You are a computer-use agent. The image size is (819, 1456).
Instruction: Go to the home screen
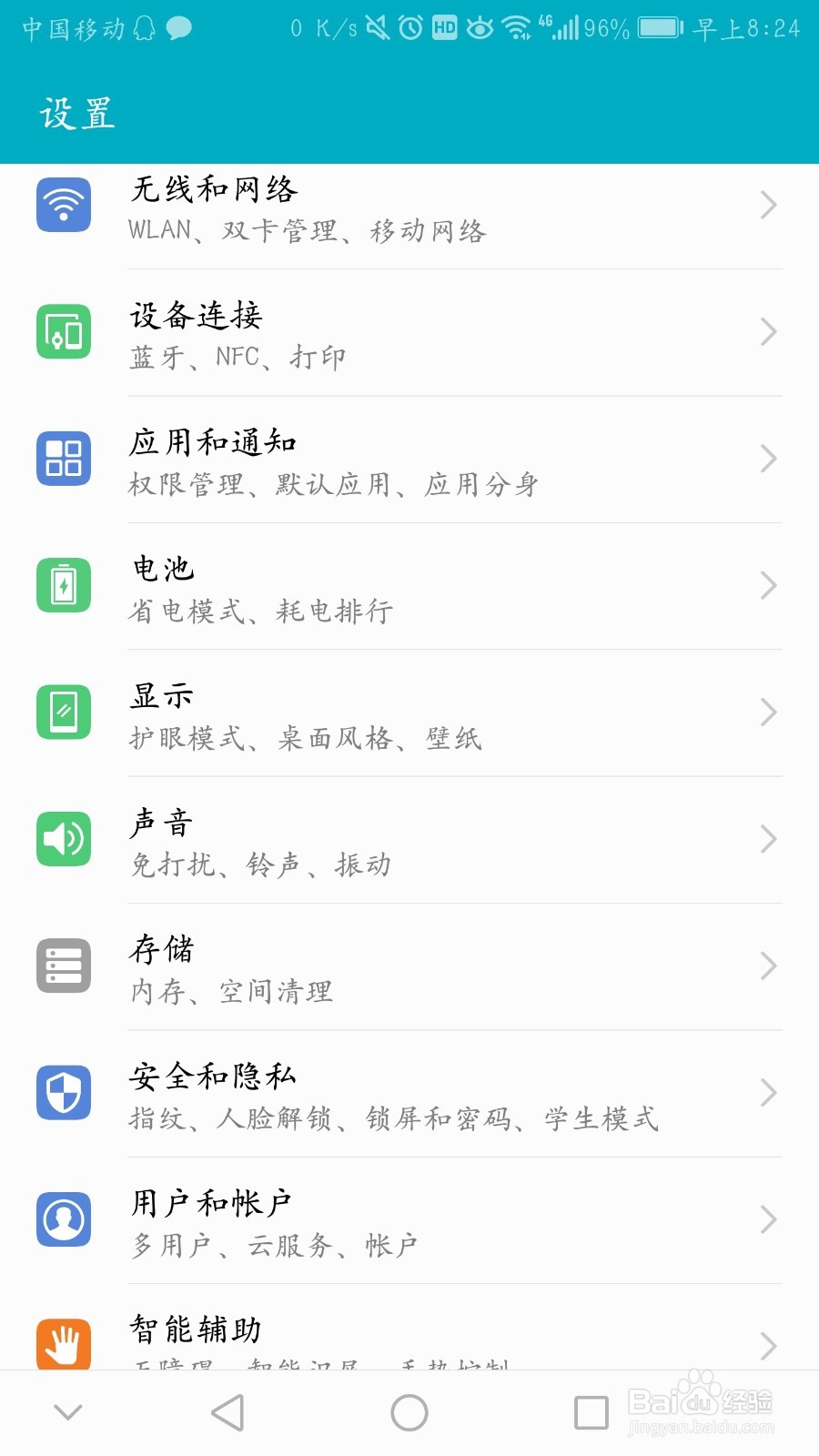tap(409, 1412)
